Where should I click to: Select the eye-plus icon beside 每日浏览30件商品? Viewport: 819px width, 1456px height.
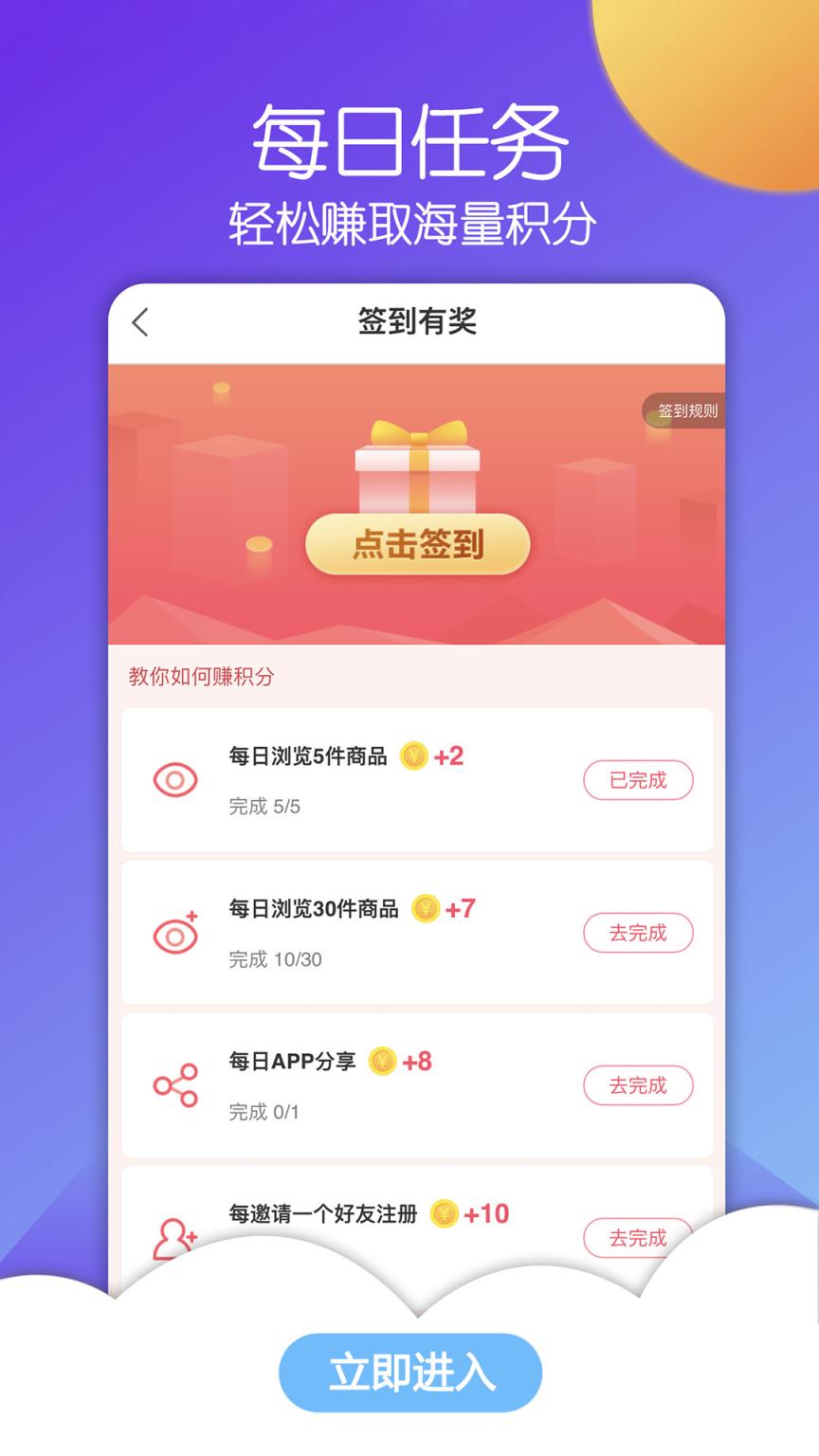pyautogui.click(x=174, y=933)
